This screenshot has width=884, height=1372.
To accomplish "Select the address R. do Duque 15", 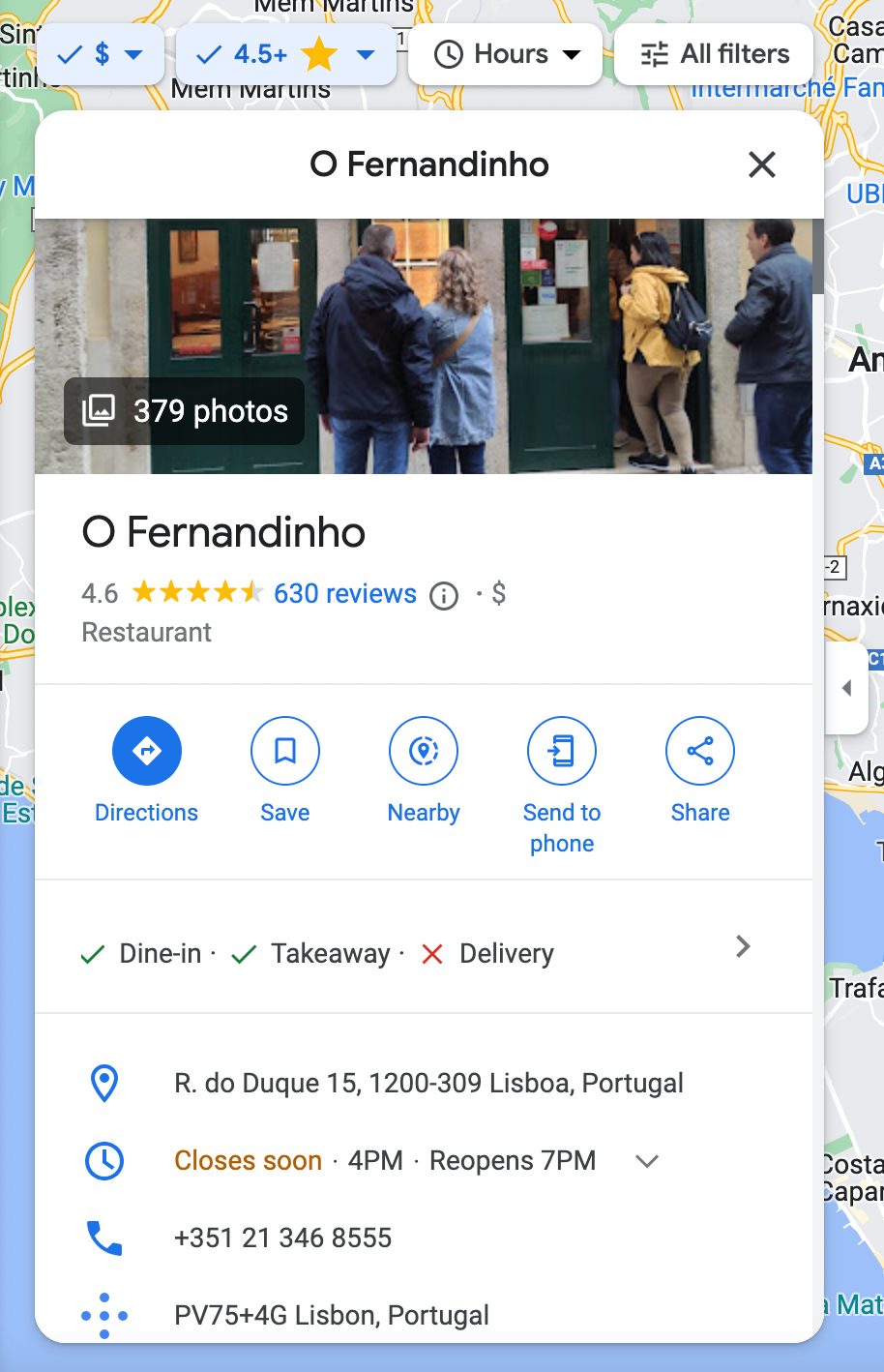I will pos(428,1083).
